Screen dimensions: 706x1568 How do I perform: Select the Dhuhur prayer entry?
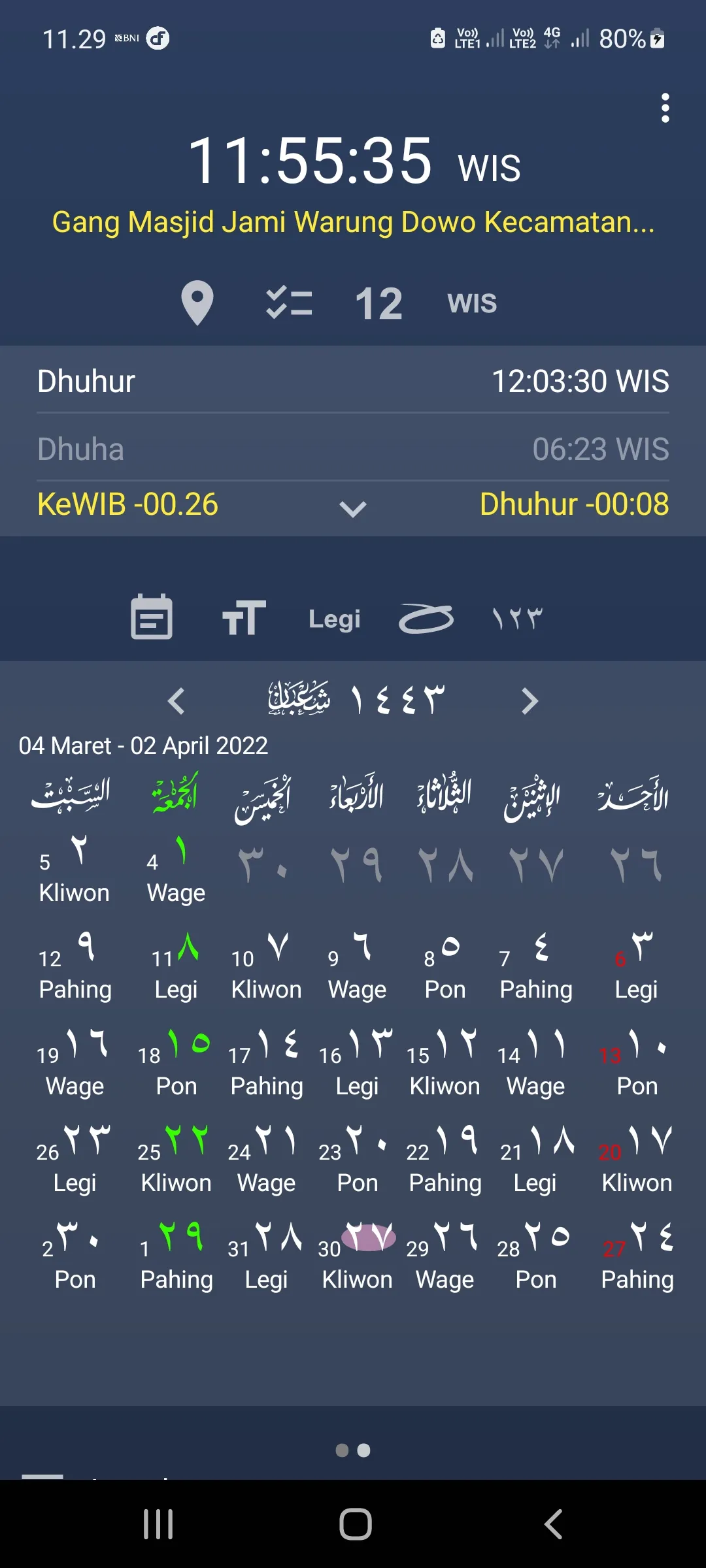(353, 381)
